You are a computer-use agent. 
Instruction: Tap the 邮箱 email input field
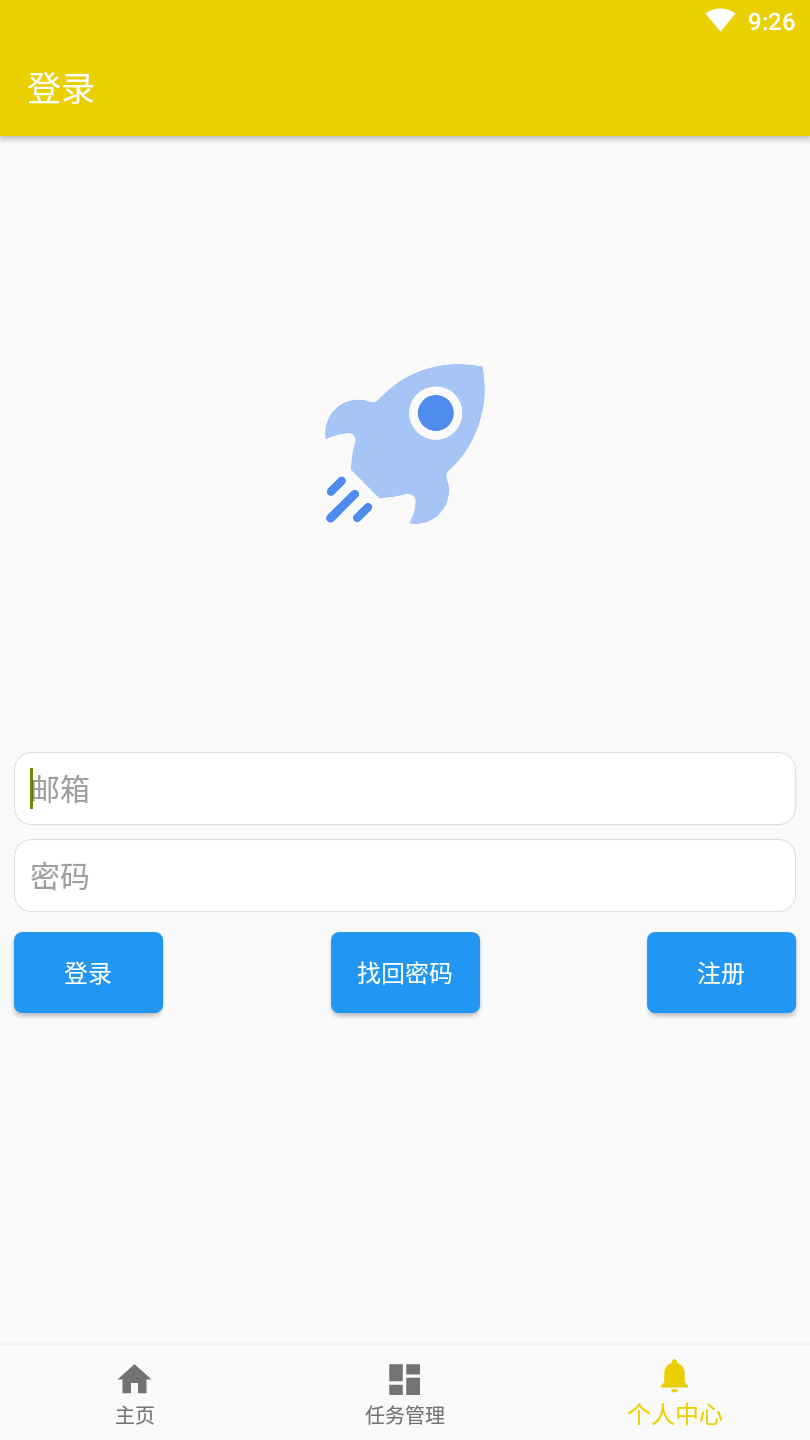pos(405,789)
